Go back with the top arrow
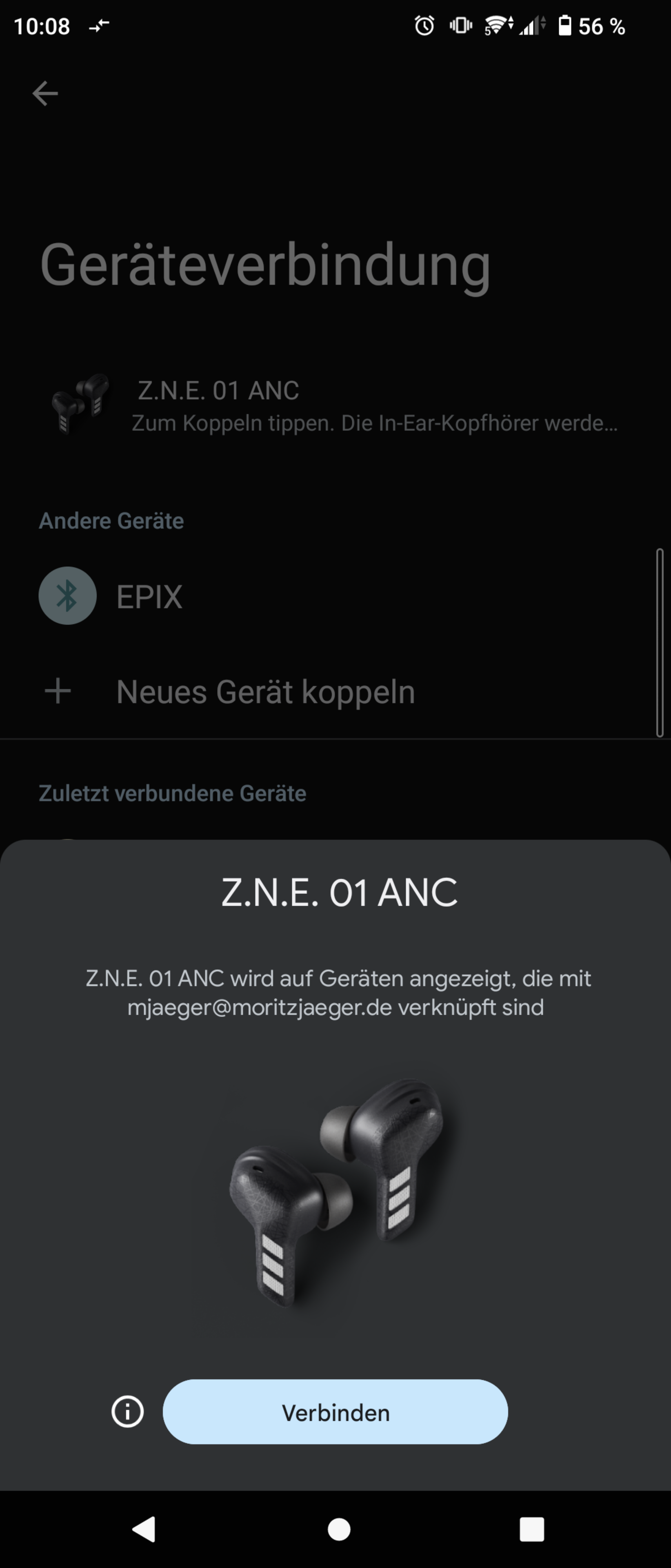Image resolution: width=671 pixels, height=1568 pixels. 45,93
